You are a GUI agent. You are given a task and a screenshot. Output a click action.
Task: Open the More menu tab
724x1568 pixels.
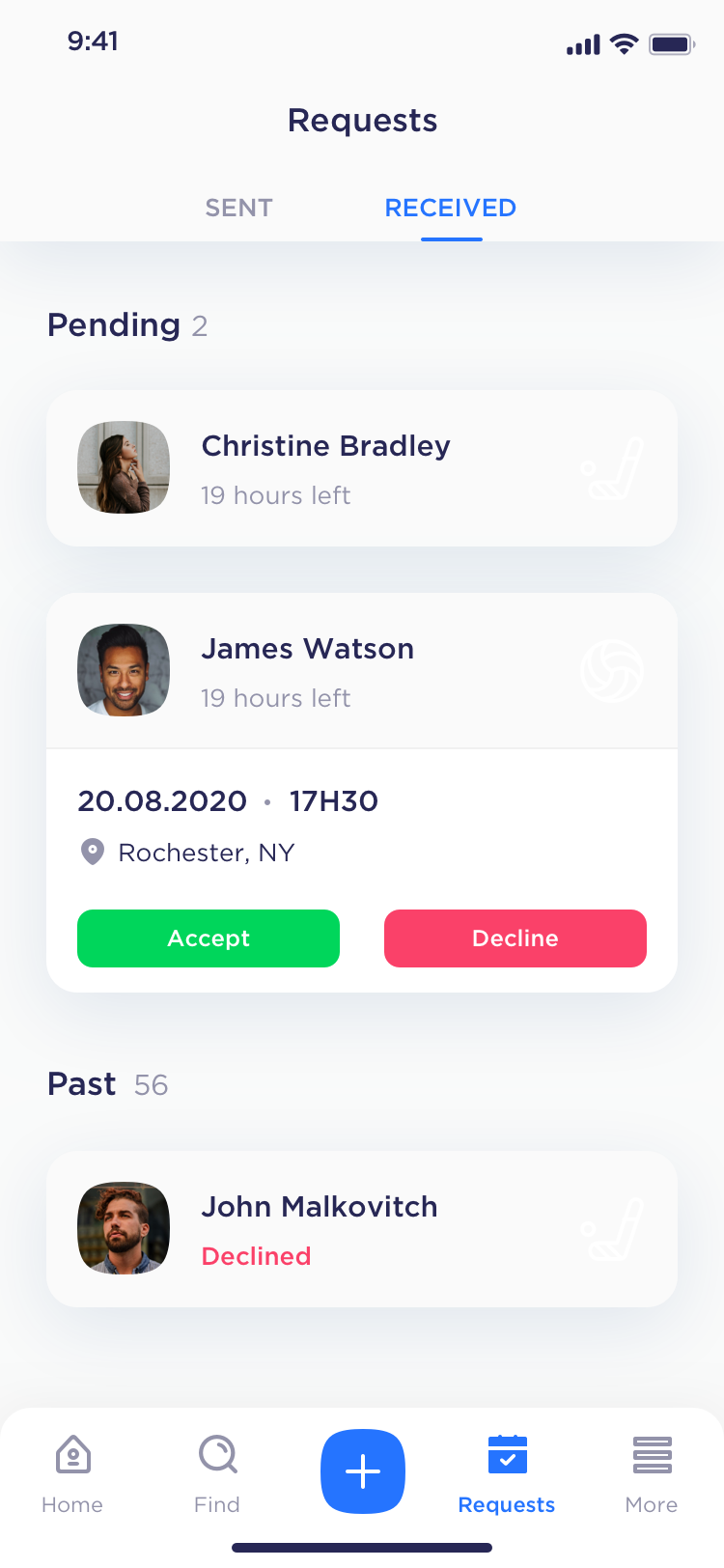pyautogui.click(x=652, y=1472)
